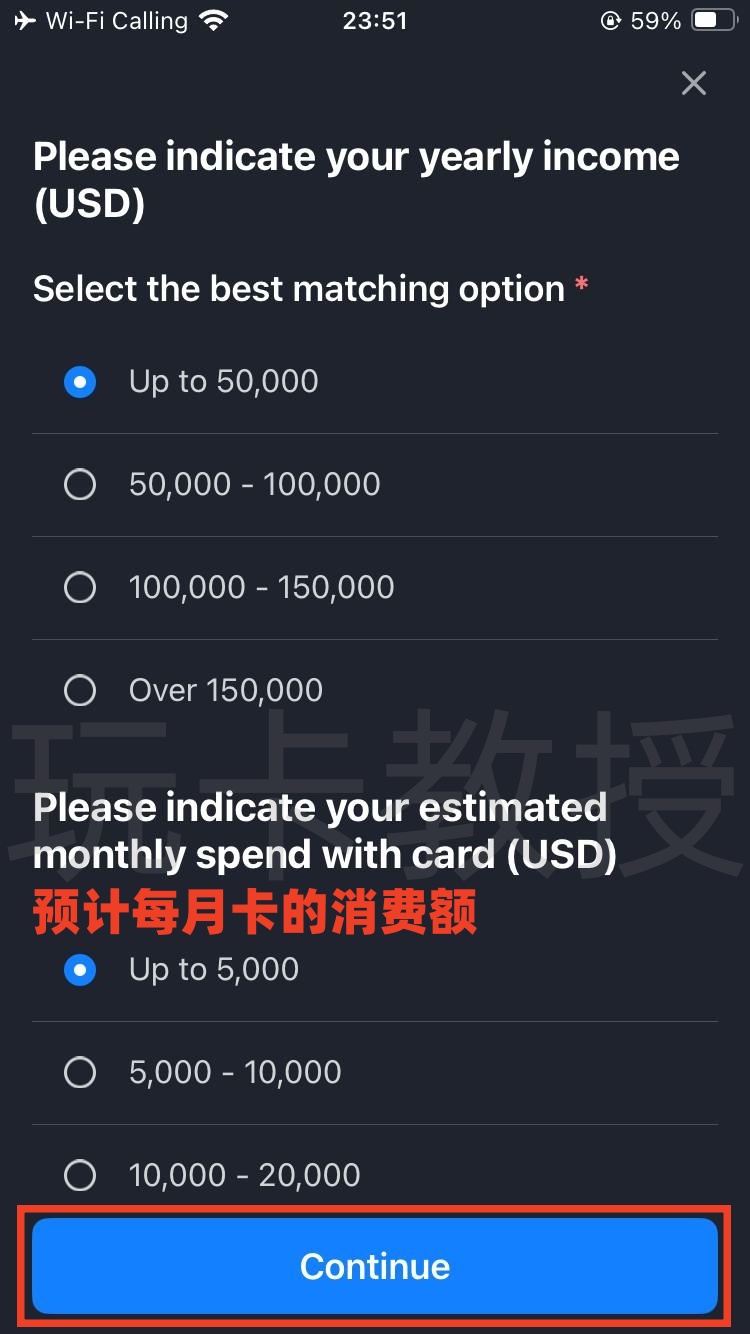Choose monthly spend Up to 5,000
The image size is (750, 1334).
pos(80,970)
